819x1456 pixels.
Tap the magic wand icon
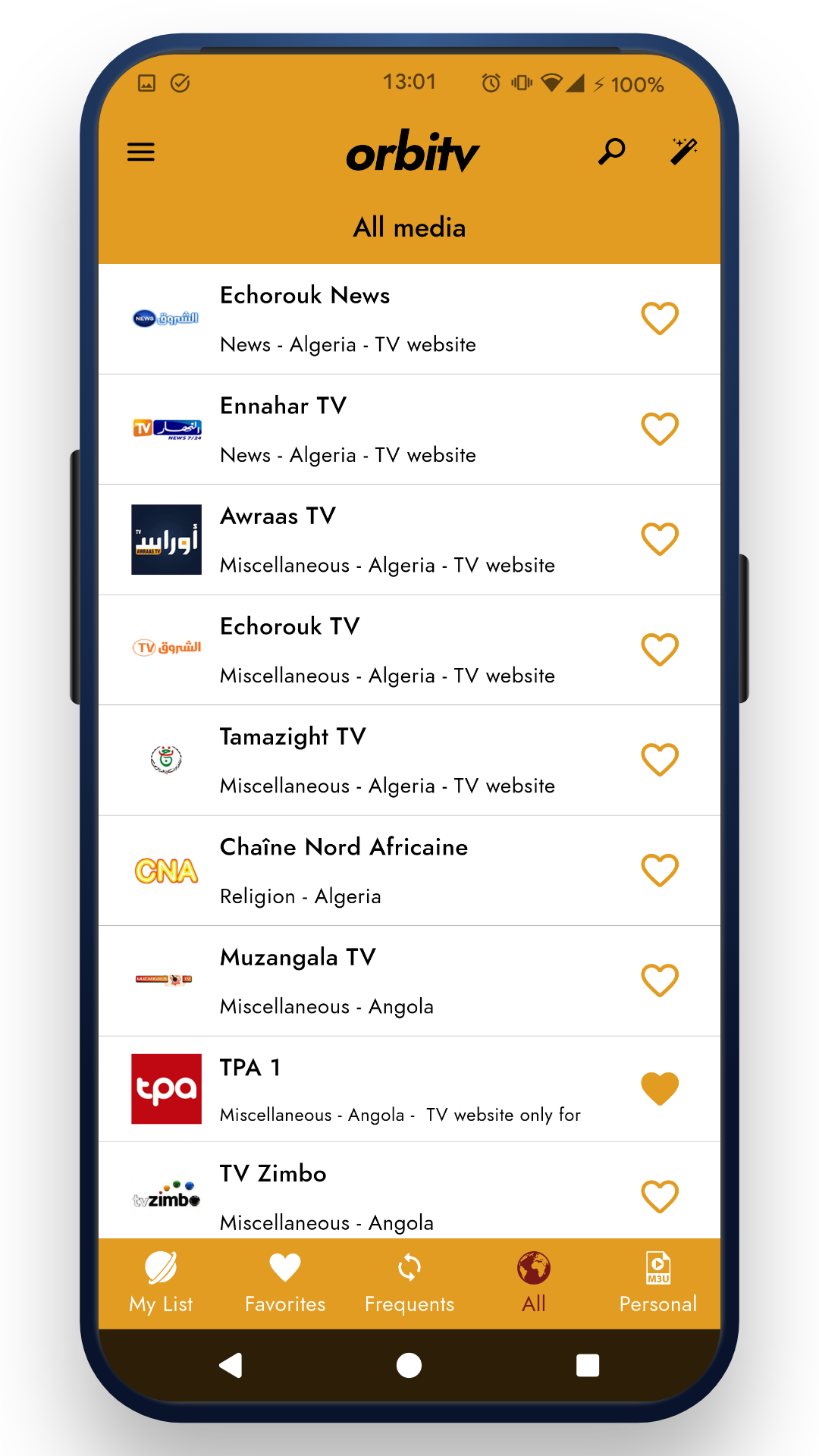pyautogui.click(x=683, y=151)
